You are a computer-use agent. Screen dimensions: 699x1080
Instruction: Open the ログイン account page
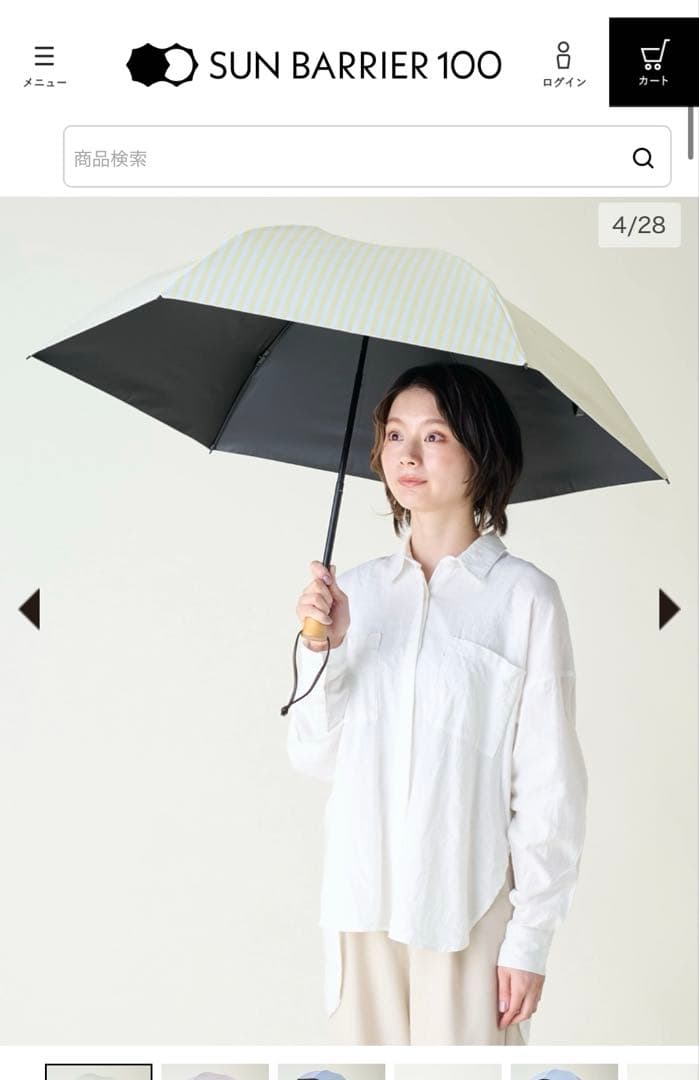click(564, 65)
